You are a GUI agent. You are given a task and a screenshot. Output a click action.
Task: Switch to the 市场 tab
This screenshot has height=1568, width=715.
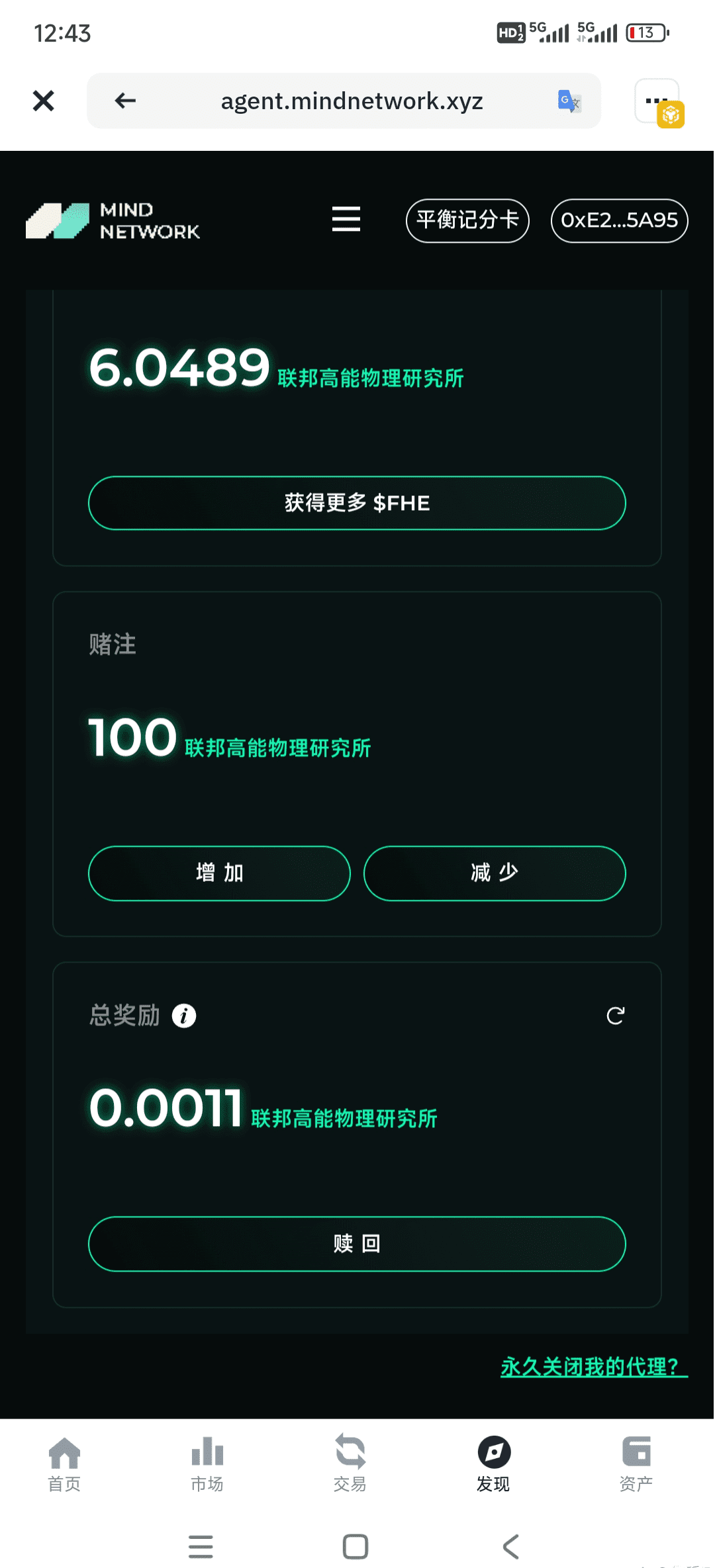[x=207, y=1463]
